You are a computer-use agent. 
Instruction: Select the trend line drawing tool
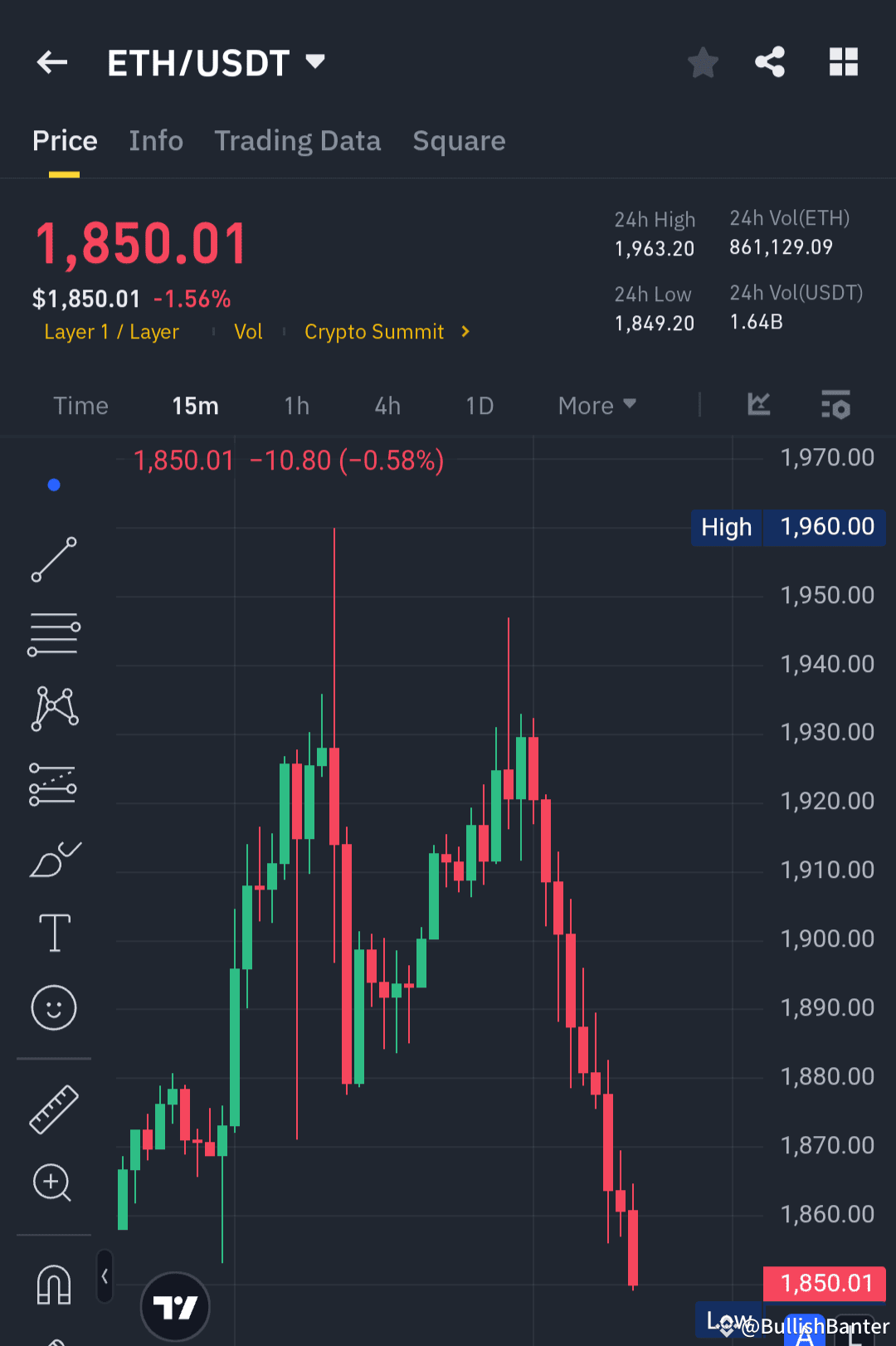coord(53,559)
